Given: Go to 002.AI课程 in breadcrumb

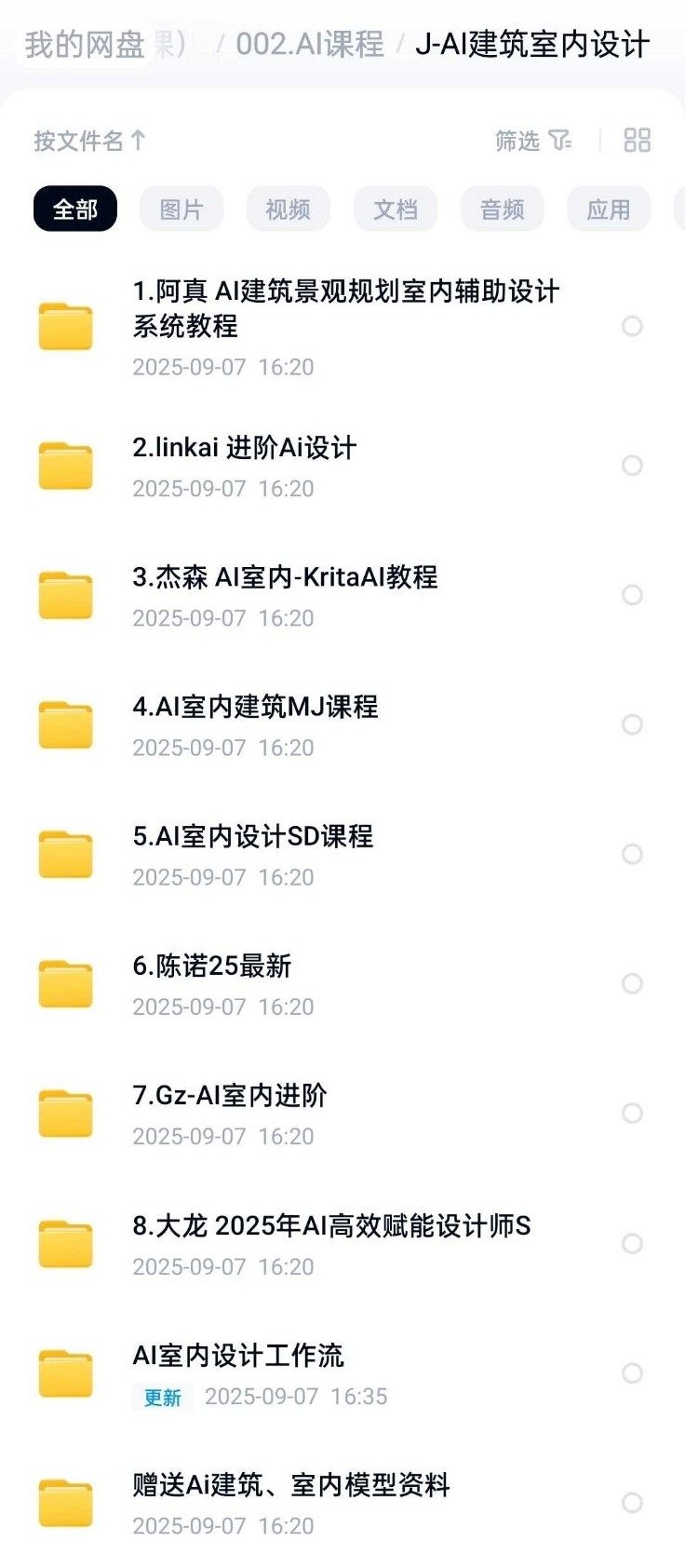Looking at the screenshot, I should pos(309,44).
